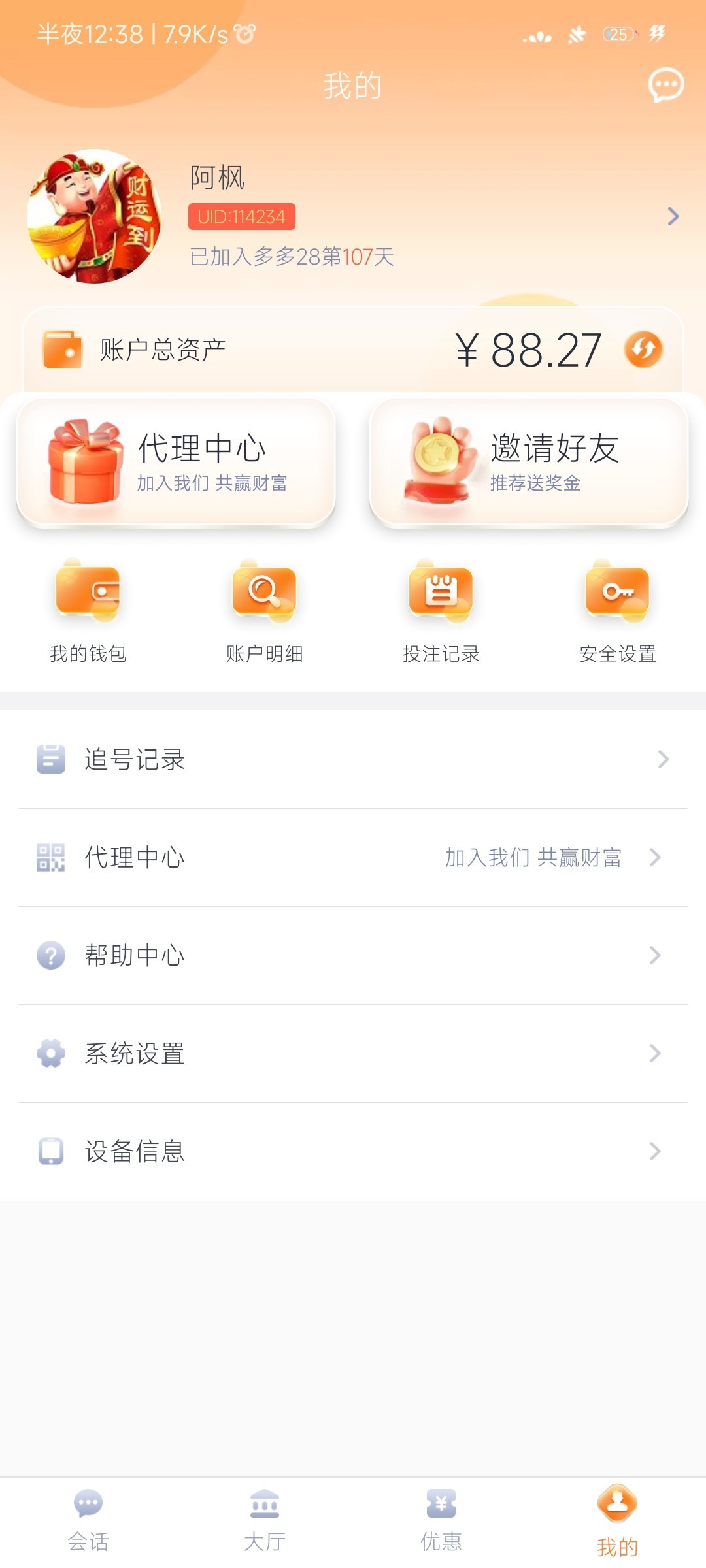Viewport: 706px width, 1568px height.
Task: View 账户明细
Action: pos(265,611)
